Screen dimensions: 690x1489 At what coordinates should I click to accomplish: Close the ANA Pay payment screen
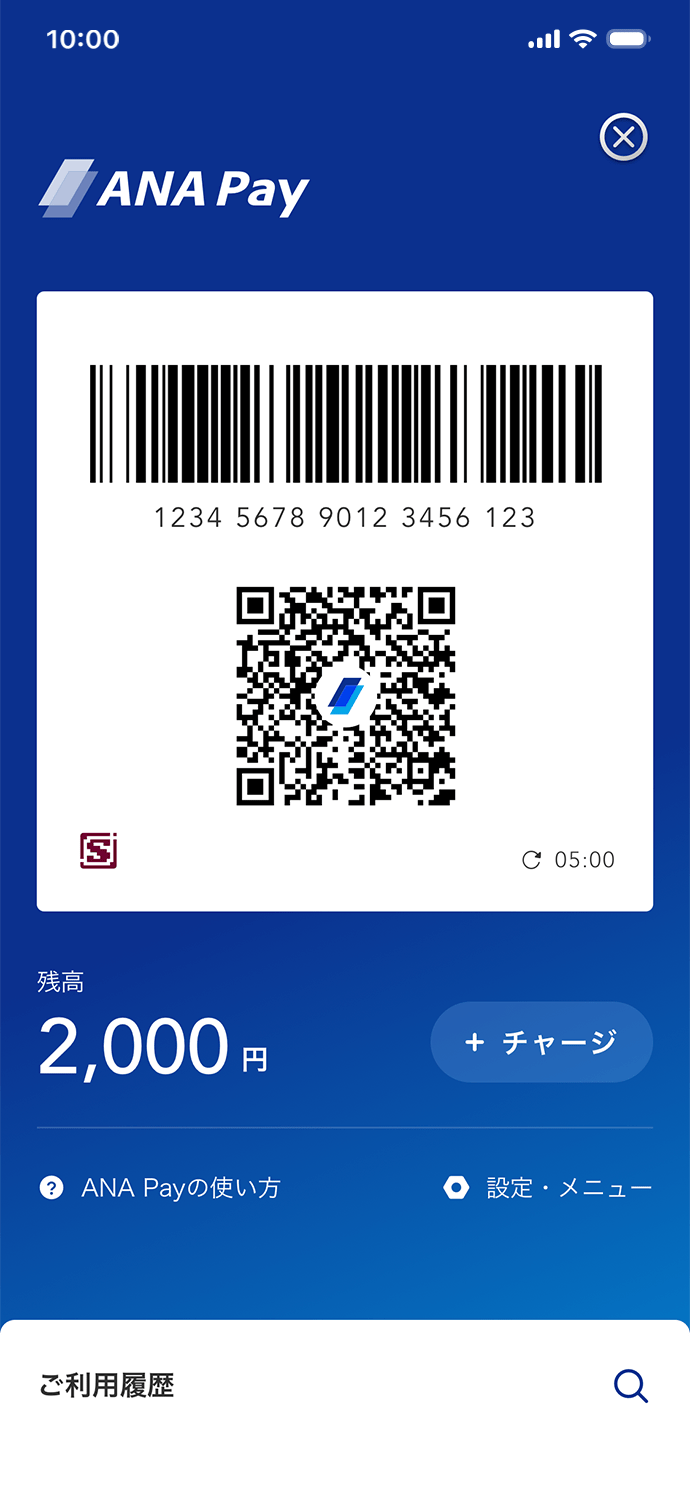tap(624, 137)
